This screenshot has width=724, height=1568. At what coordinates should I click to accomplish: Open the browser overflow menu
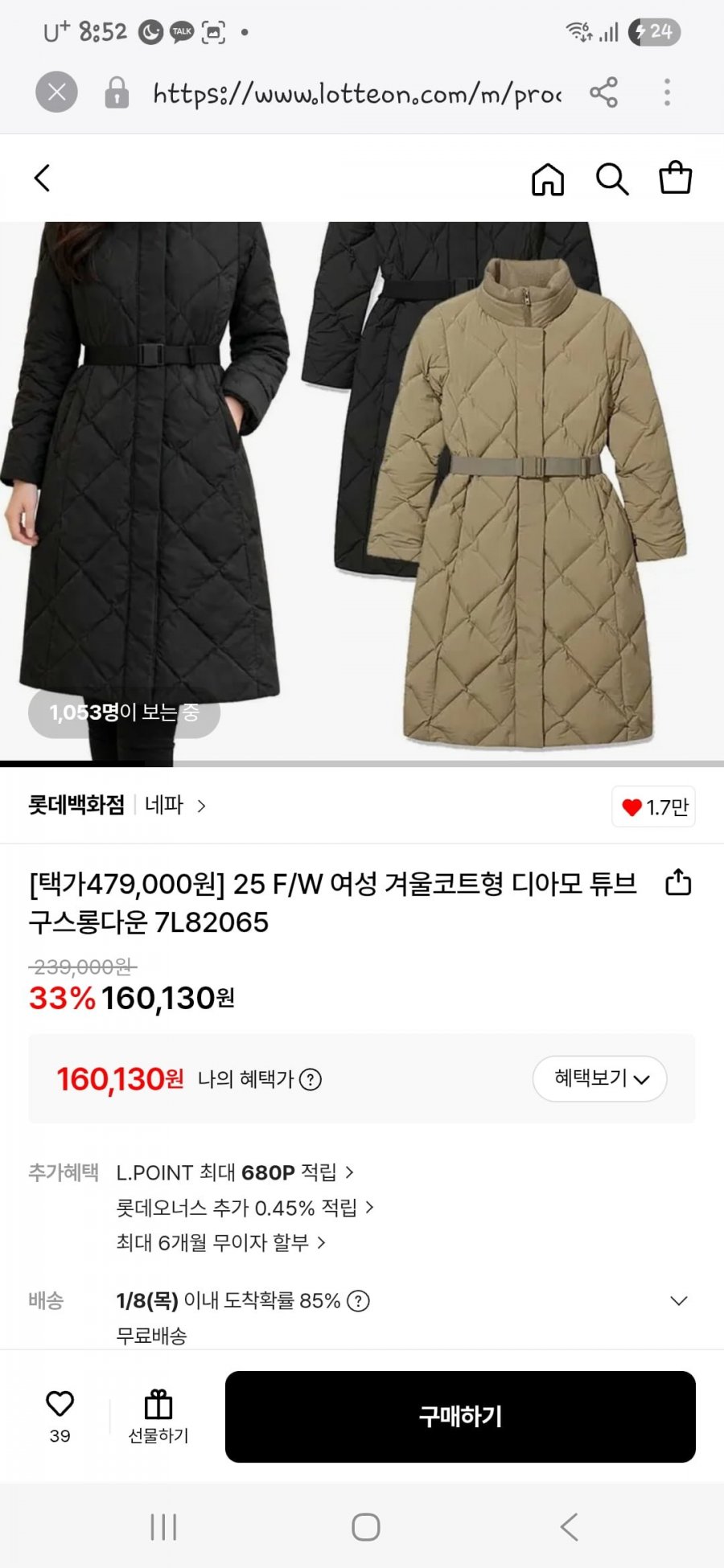point(667,92)
